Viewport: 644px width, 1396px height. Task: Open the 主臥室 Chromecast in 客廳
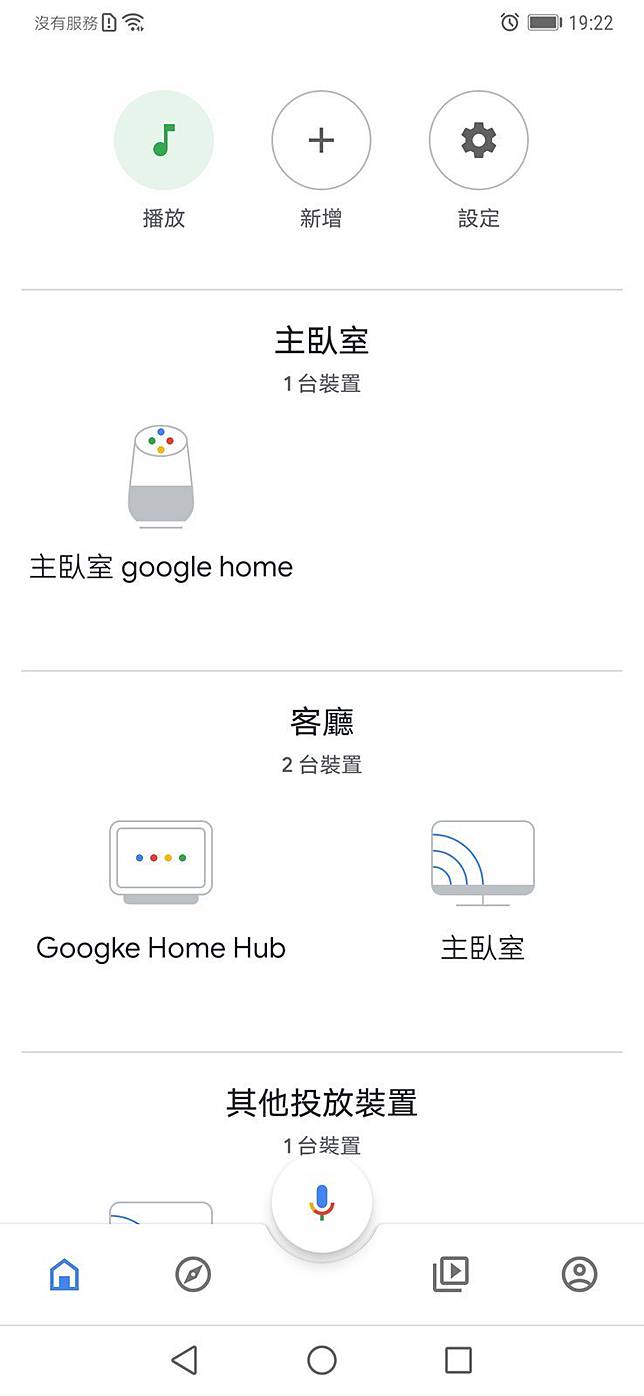click(482, 862)
